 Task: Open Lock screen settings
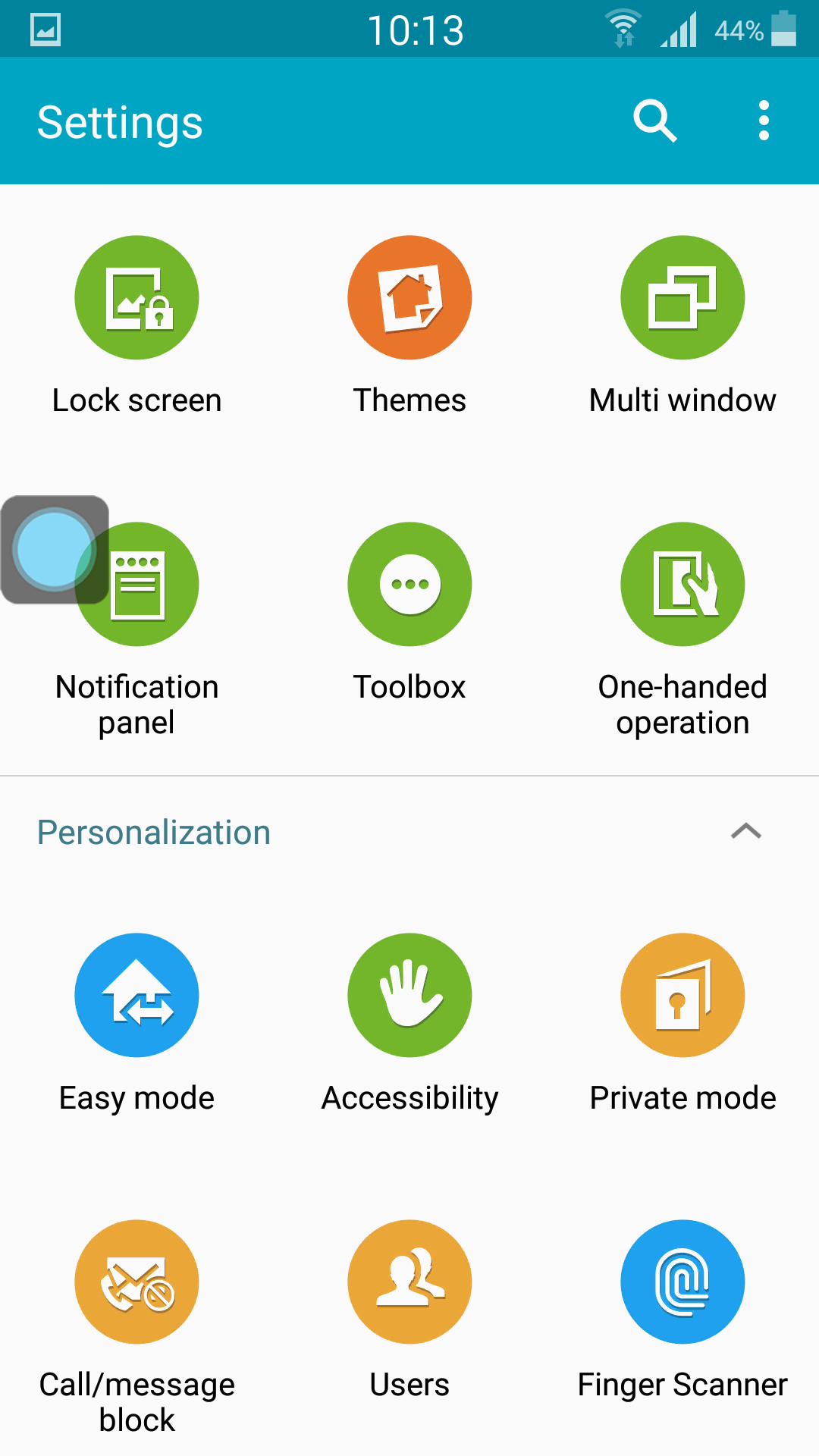tap(136, 327)
